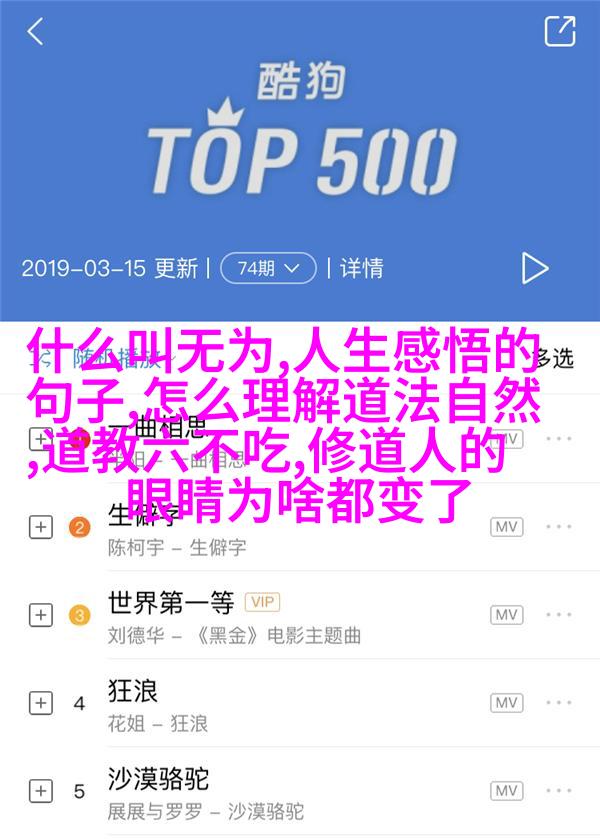Screen dimensions: 600x839
Task: Add 世界第一等 with its plus icon
Action: (40, 615)
